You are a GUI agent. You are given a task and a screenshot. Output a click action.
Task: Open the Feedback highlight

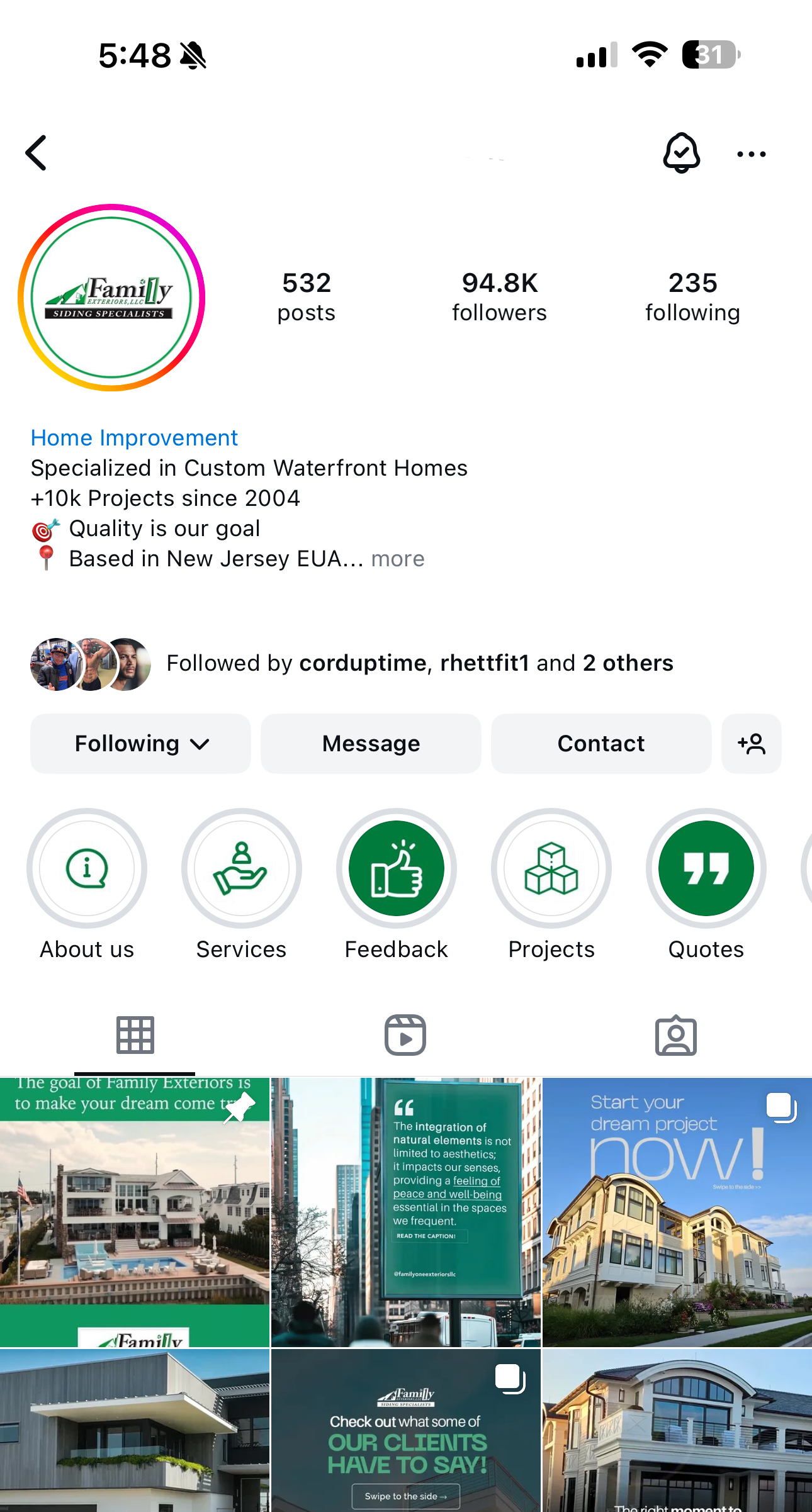coord(397,868)
